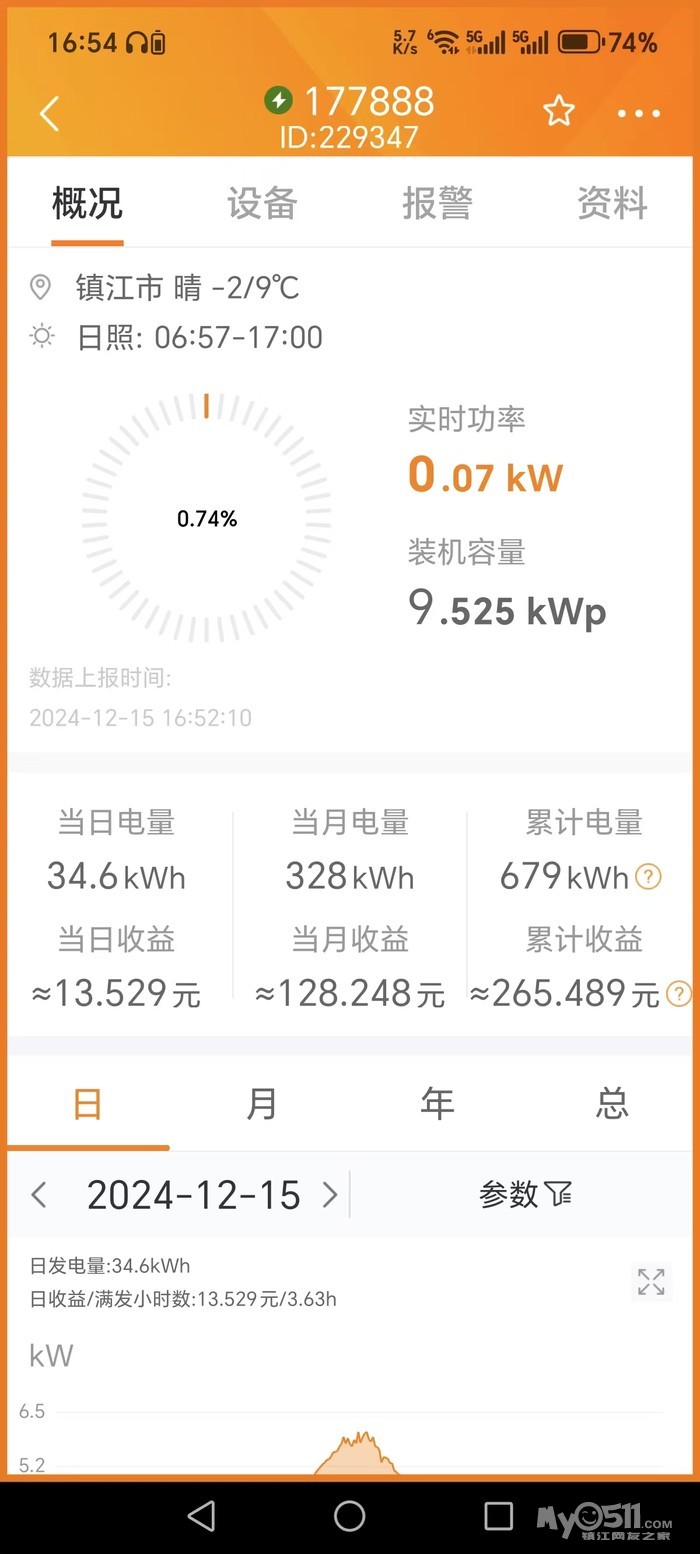This screenshot has height=1554, width=700.
Task: Open the 报警 tab
Action: [x=437, y=203]
